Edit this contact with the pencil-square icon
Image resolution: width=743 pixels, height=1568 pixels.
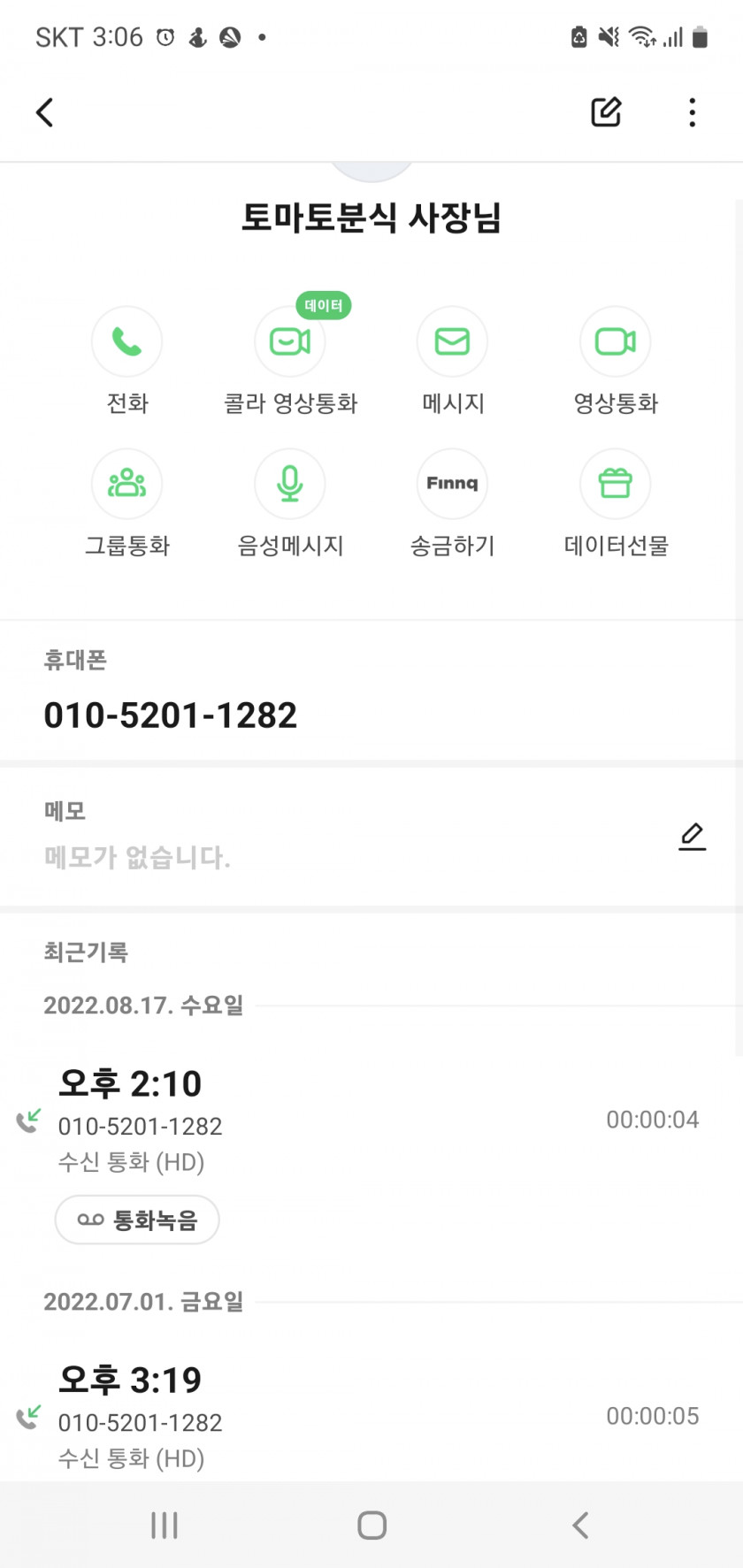click(606, 112)
